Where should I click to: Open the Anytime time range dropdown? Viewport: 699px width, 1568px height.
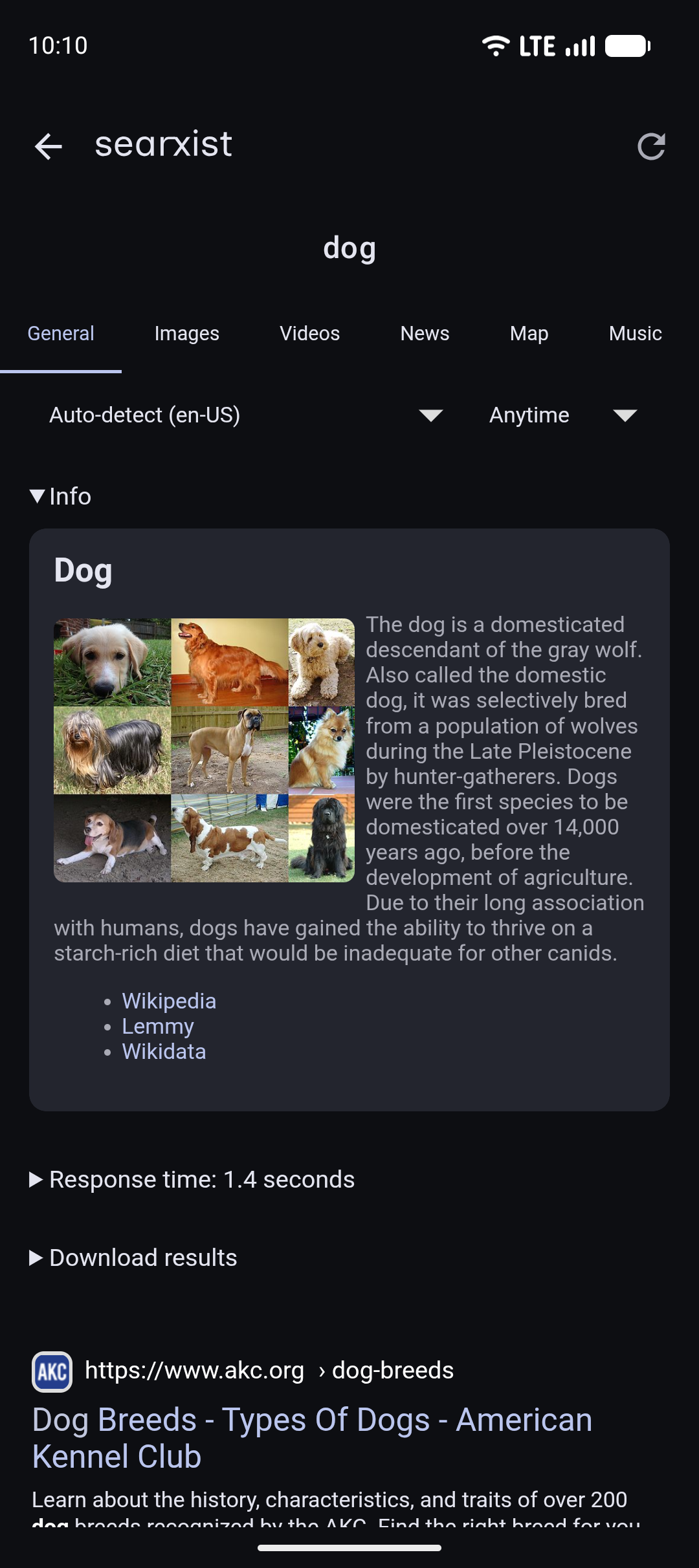[x=563, y=415]
